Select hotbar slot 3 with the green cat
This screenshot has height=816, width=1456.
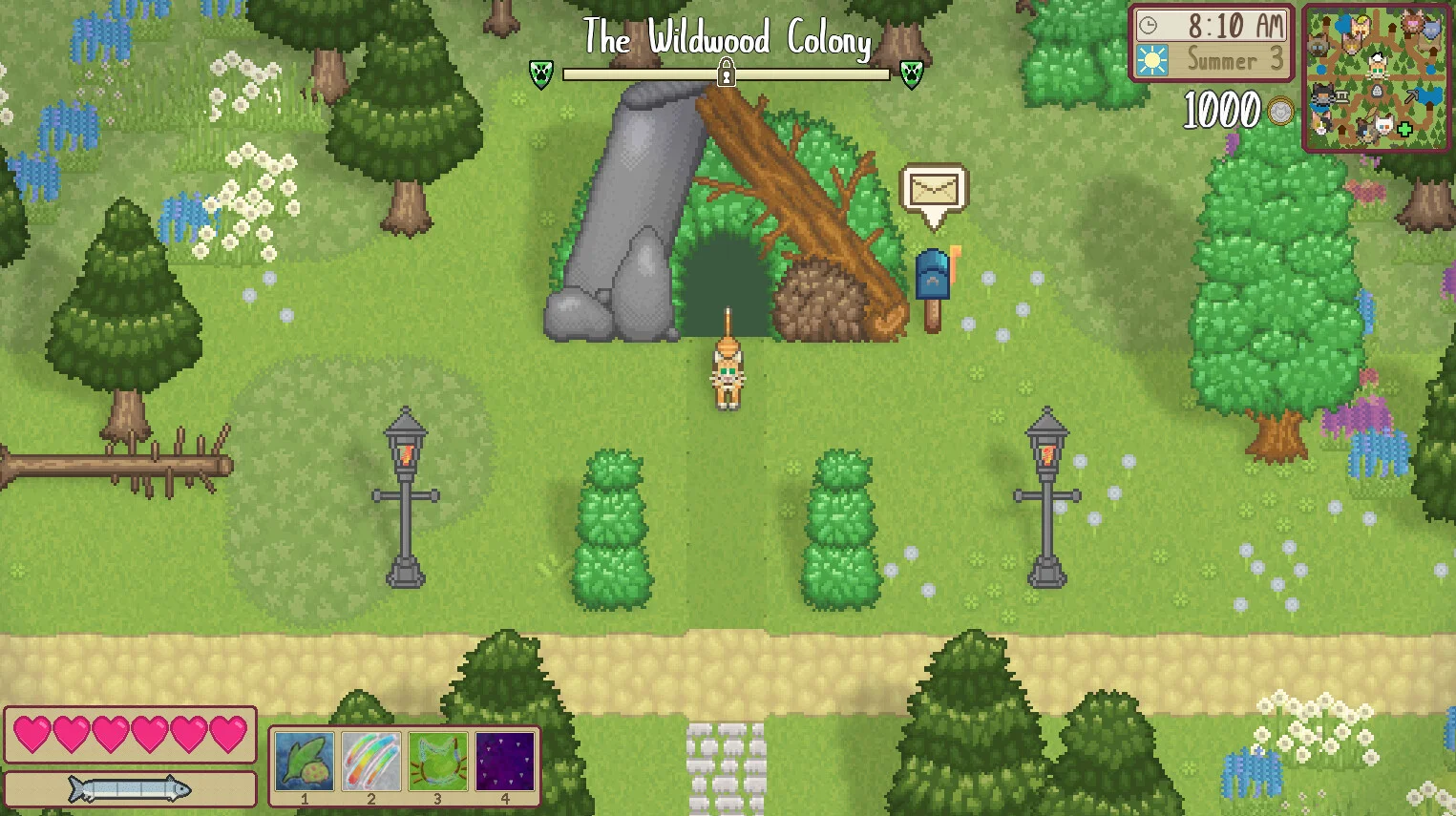(x=438, y=761)
